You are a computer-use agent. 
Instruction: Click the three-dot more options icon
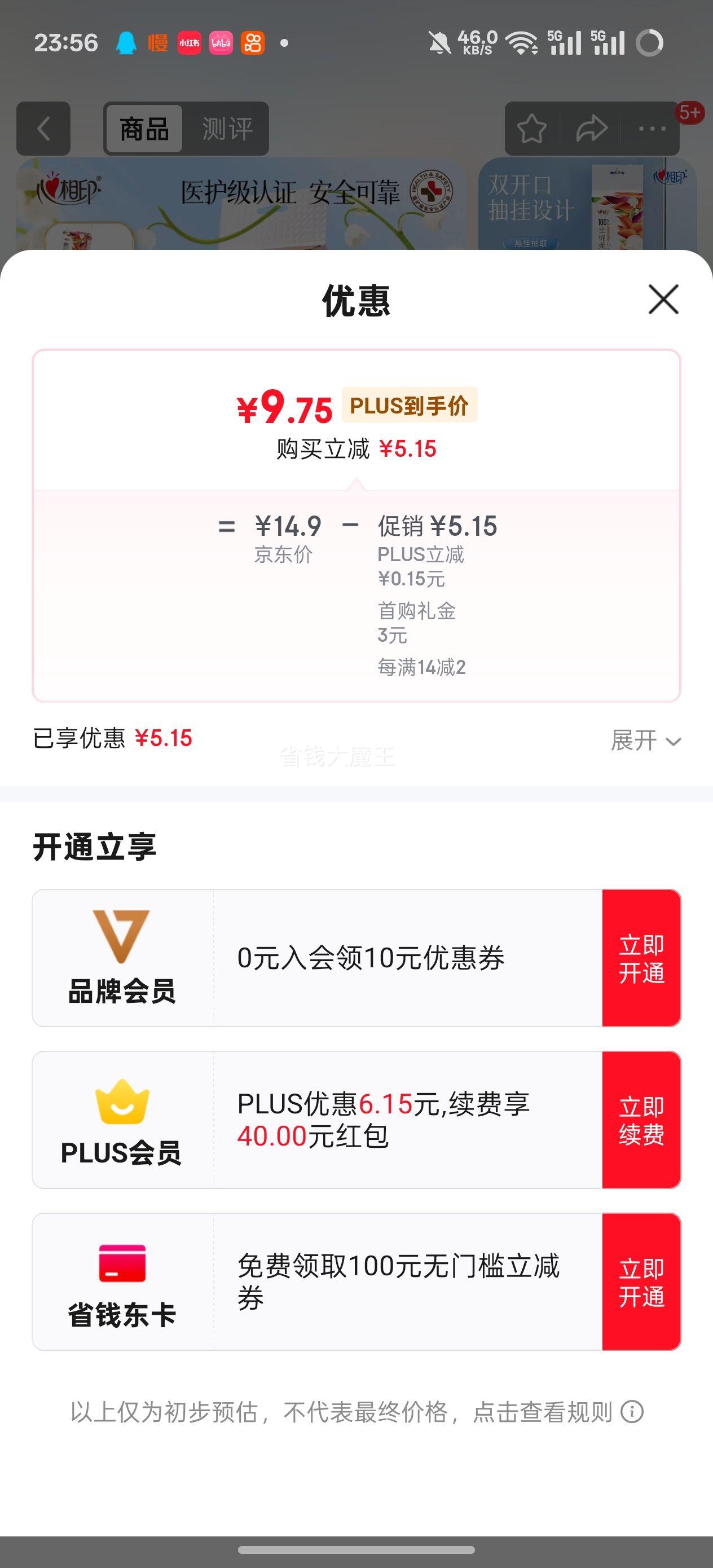[x=653, y=128]
